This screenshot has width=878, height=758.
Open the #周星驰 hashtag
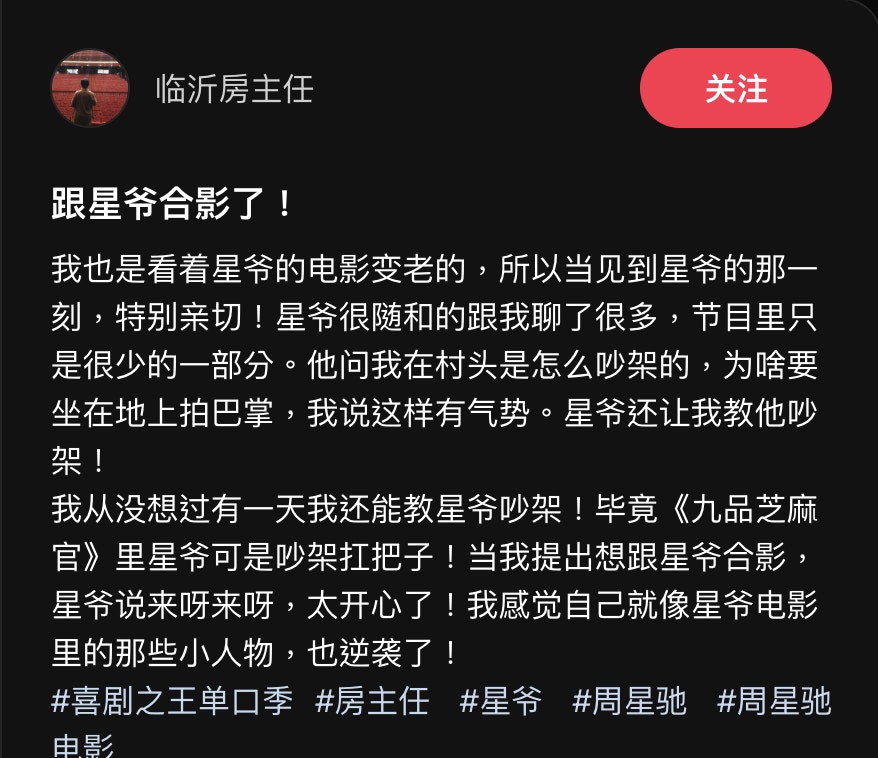tap(630, 702)
